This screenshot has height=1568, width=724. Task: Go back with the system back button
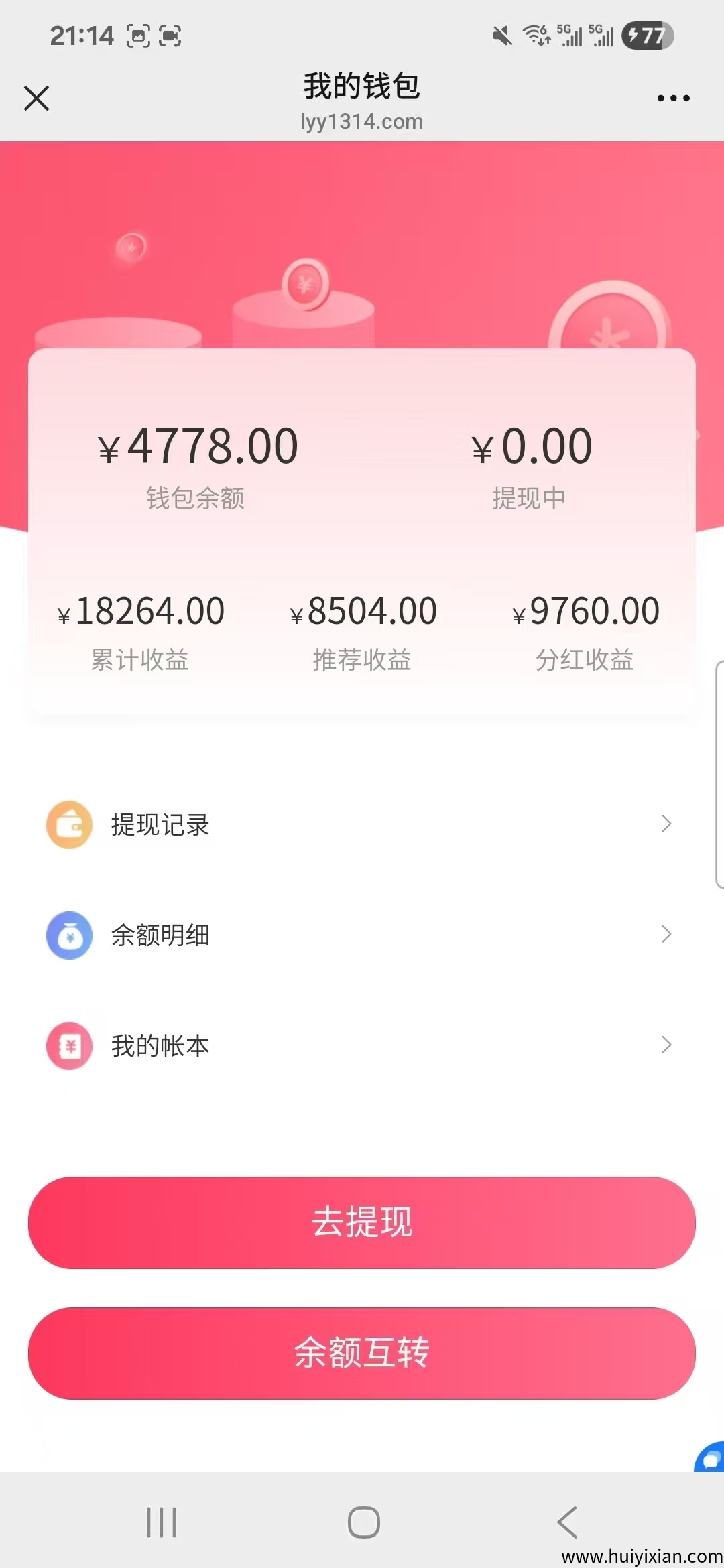pos(567,1522)
